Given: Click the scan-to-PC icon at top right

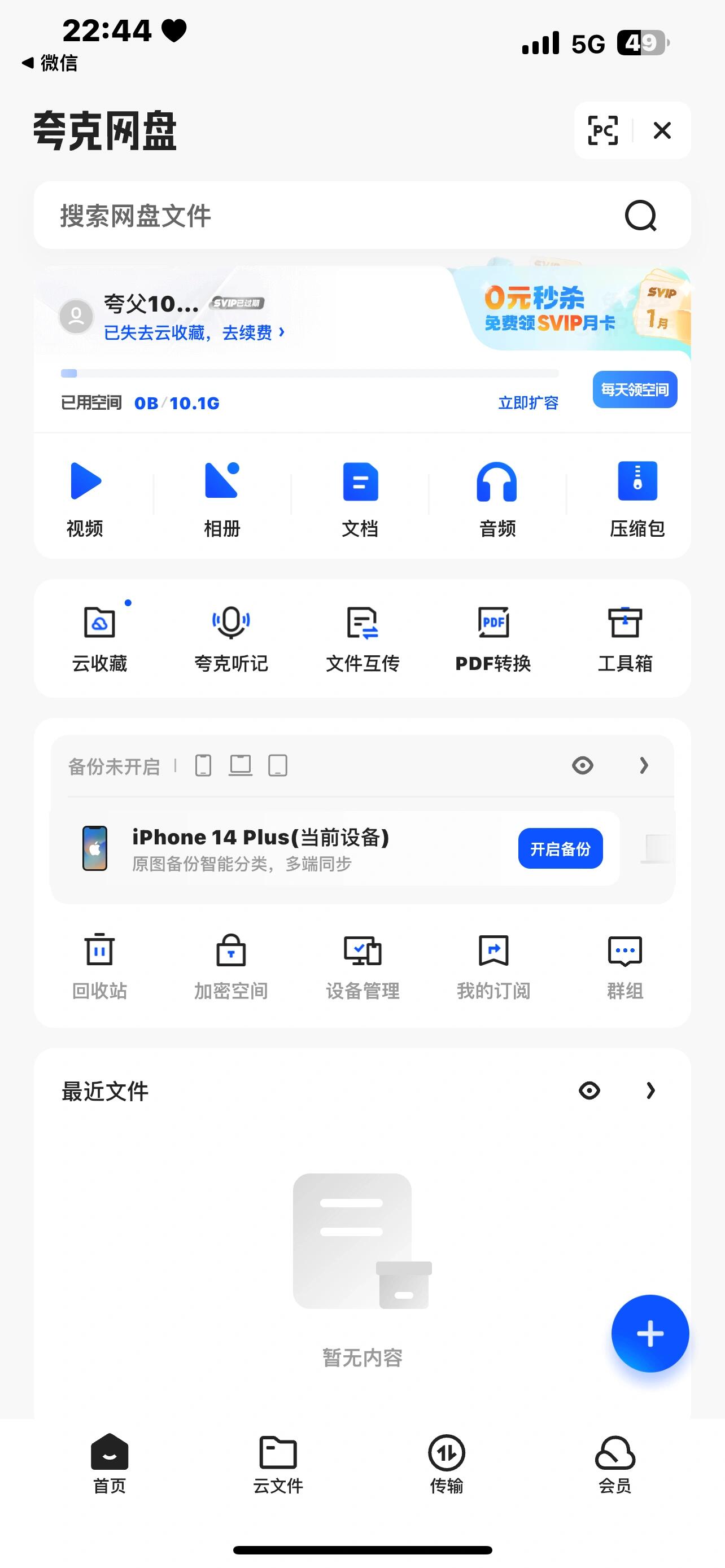Looking at the screenshot, I should click(x=602, y=131).
